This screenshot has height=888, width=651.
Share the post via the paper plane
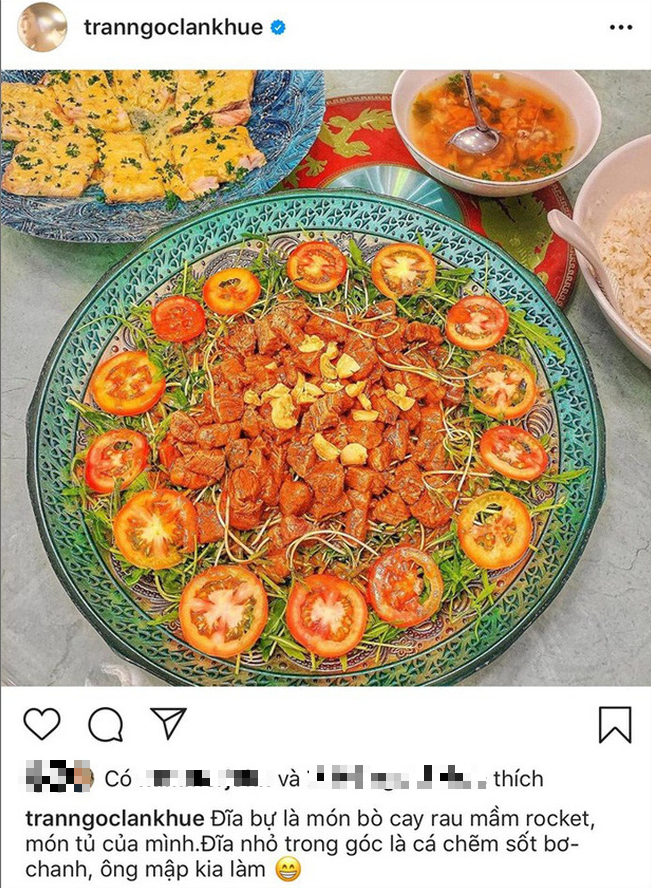168,723
